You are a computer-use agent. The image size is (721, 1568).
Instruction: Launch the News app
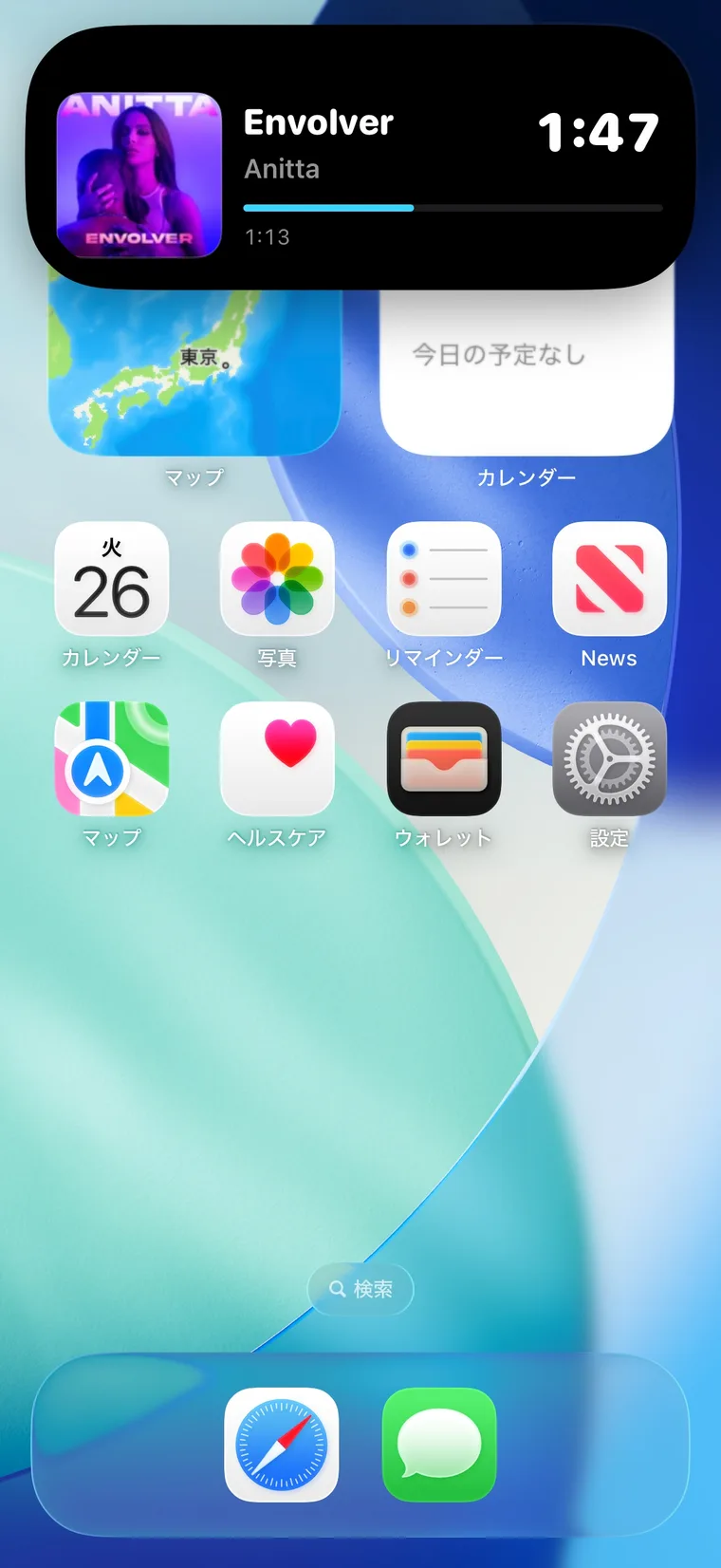click(x=609, y=579)
